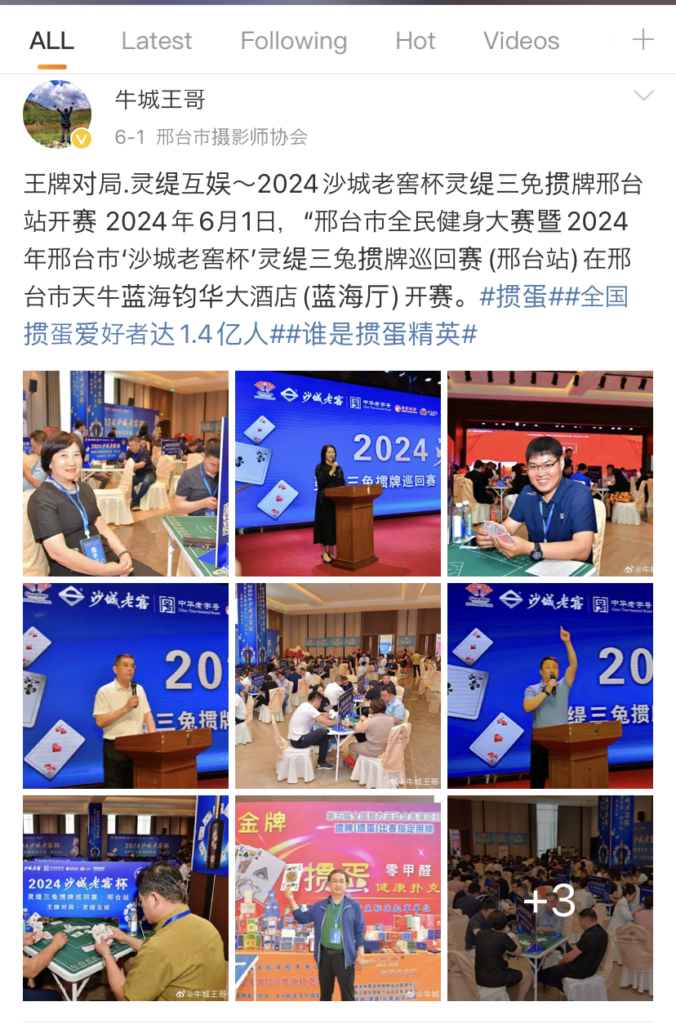
Task: Open the Hot tab
Action: click(x=415, y=41)
